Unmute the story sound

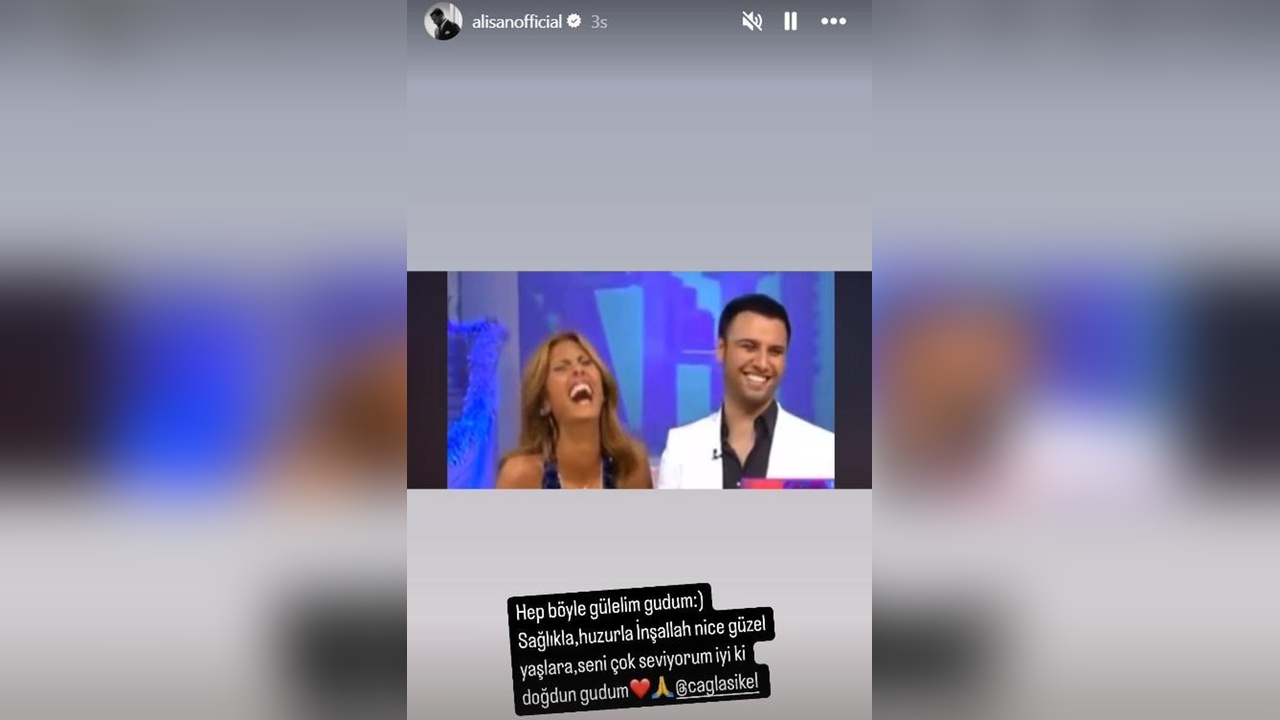(752, 21)
